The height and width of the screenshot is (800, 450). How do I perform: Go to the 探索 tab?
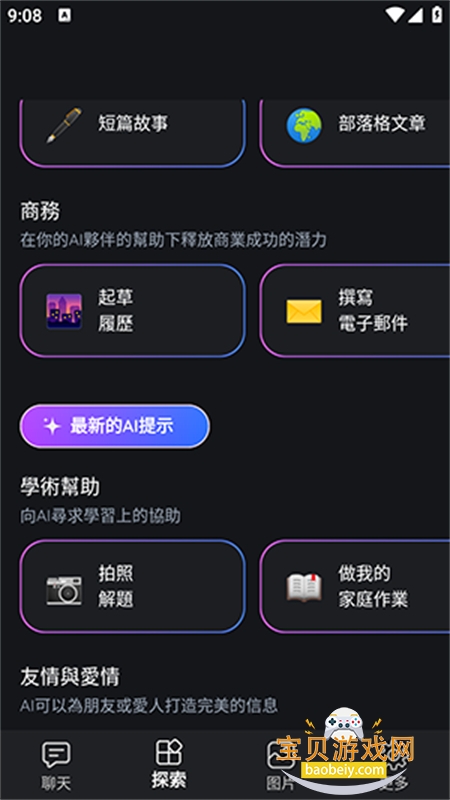(168, 765)
